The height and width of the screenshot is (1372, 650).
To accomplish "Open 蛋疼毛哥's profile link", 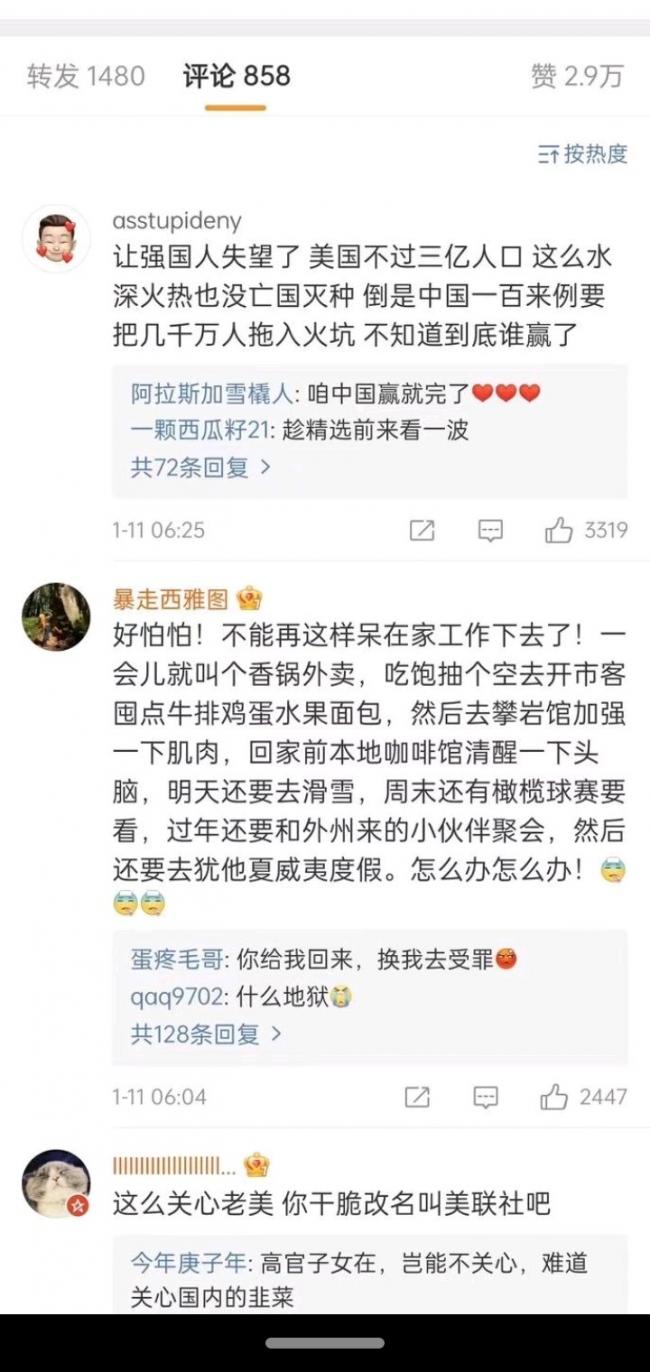I will point(180,960).
